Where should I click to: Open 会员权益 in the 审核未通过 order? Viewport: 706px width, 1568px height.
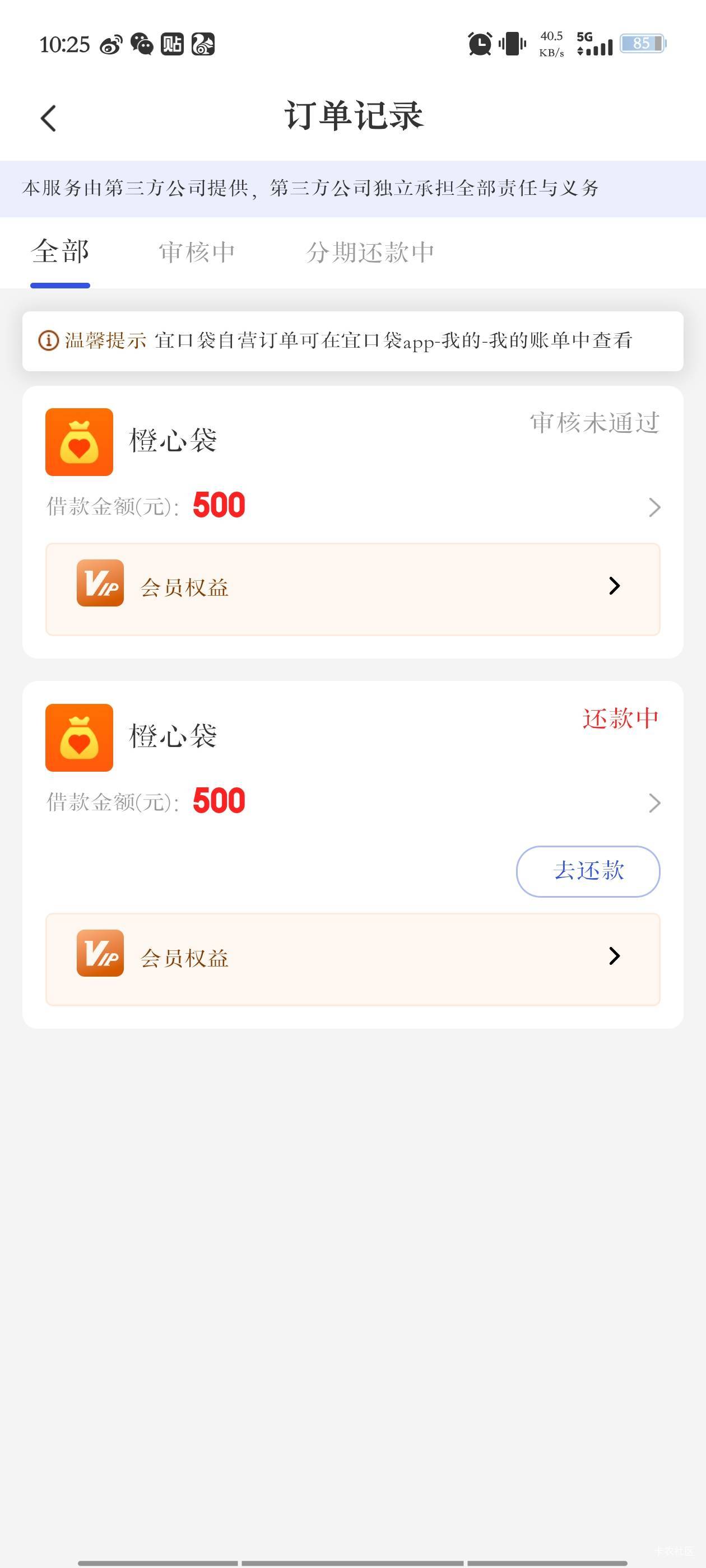[x=352, y=588]
